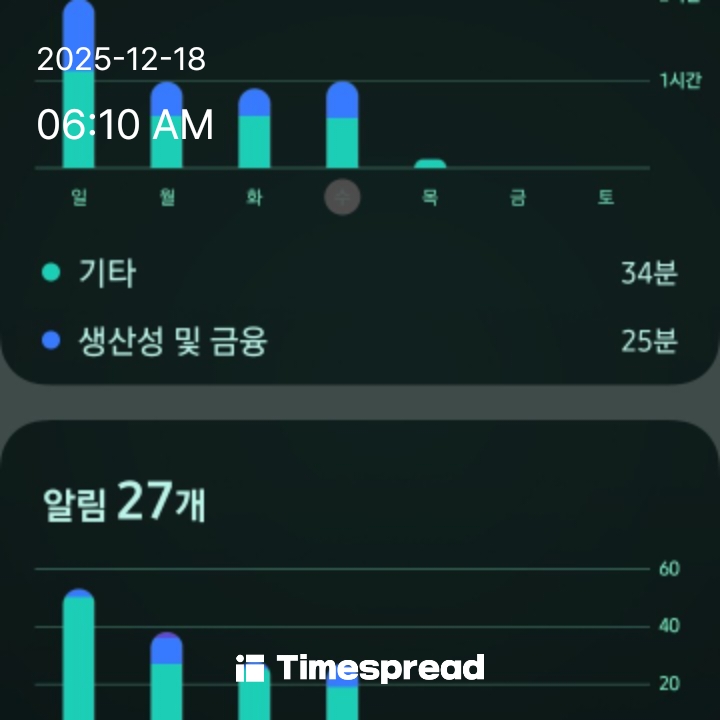Open the 알림 27개 notifications card

click(x=360, y=502)
